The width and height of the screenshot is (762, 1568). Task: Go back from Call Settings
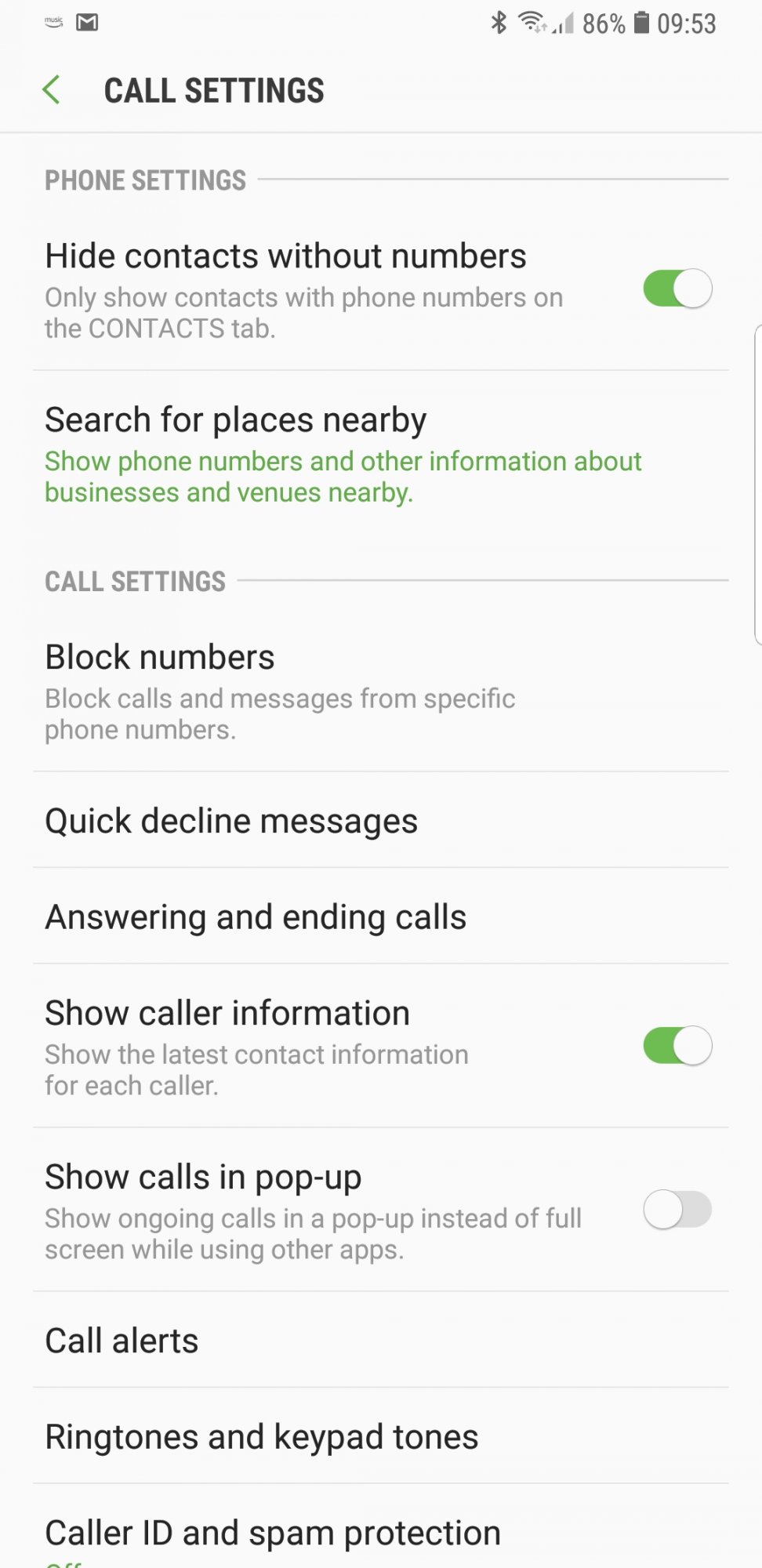pyautogui.click(x=52, y=90)
